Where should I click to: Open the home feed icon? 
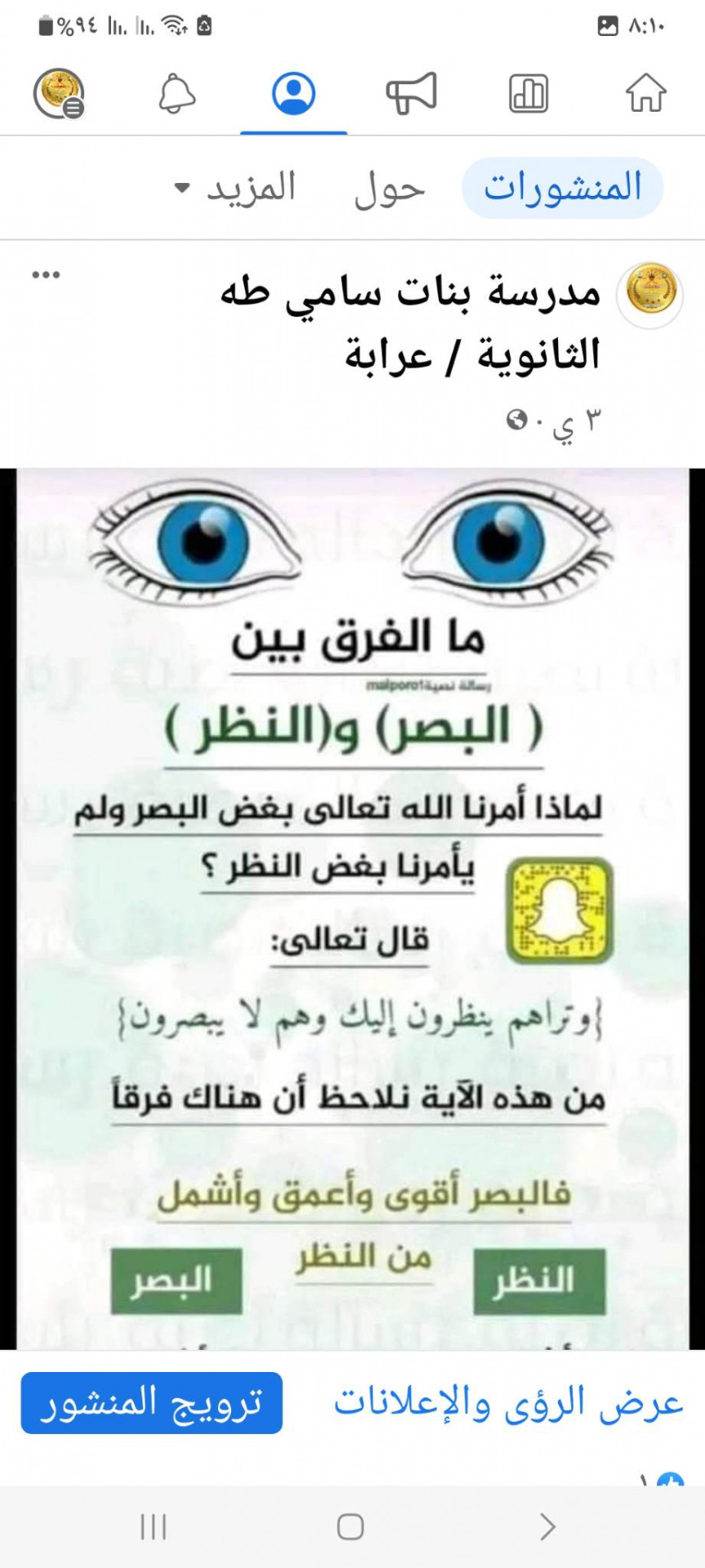point(645,92)
